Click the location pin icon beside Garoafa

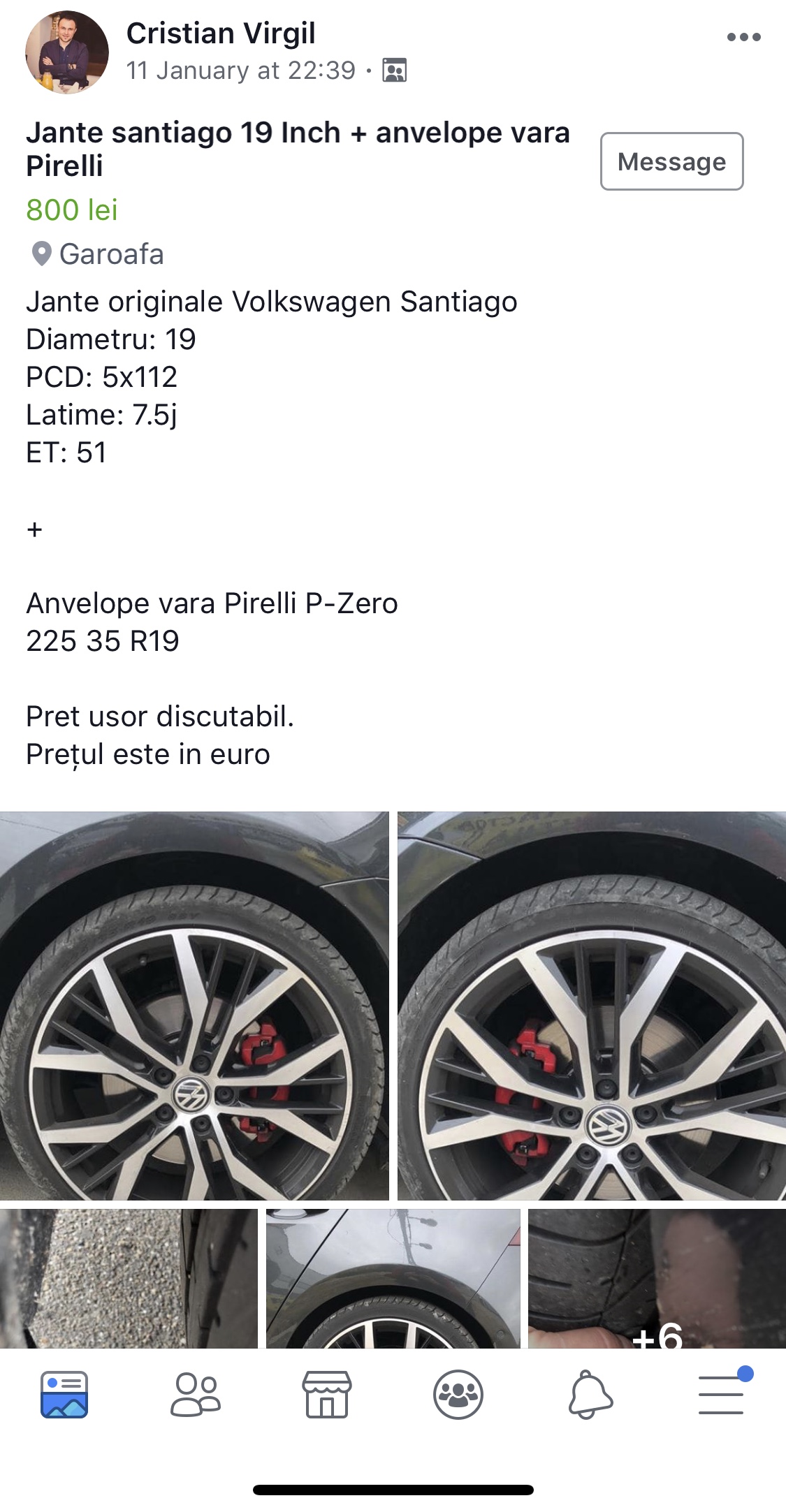coord(43,254)
